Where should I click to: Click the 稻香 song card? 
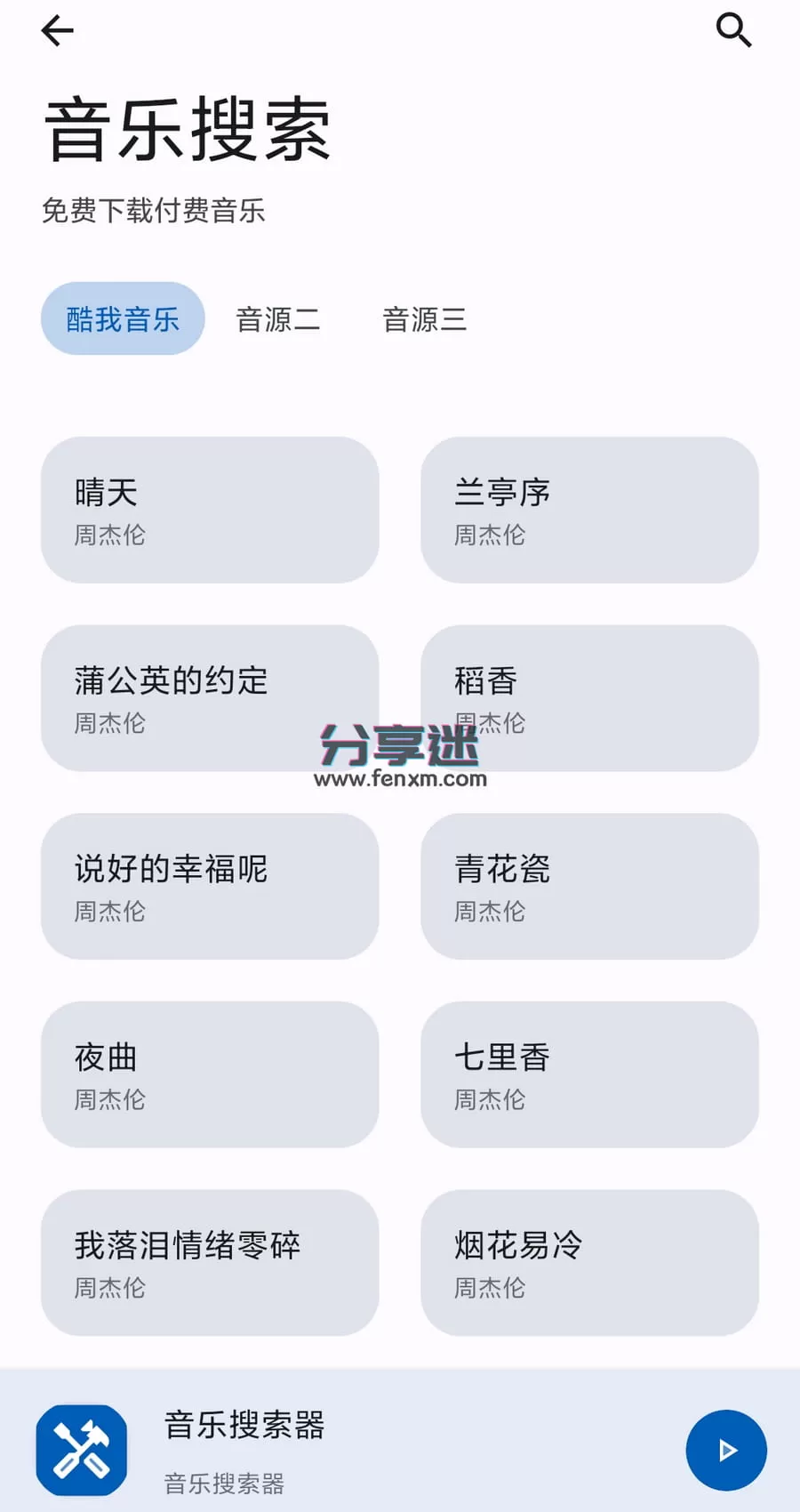[x=590, y=698]
